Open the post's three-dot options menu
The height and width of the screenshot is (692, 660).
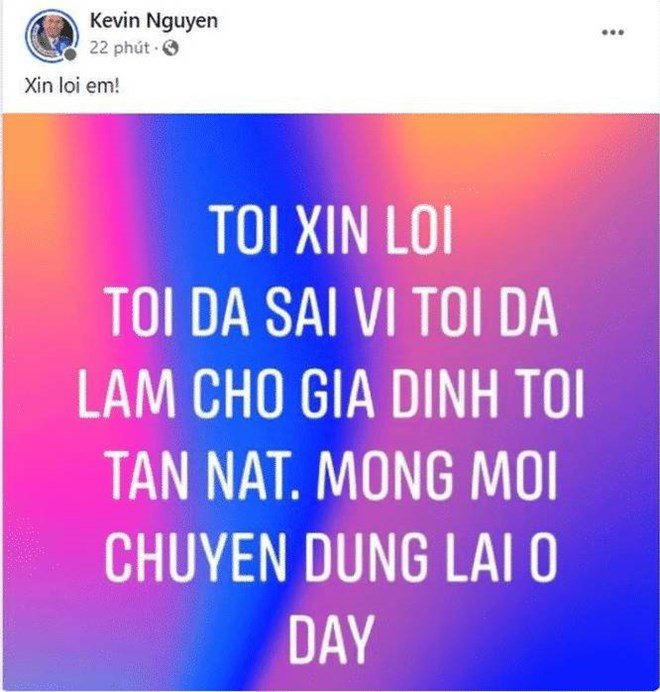tap(611, 33)
